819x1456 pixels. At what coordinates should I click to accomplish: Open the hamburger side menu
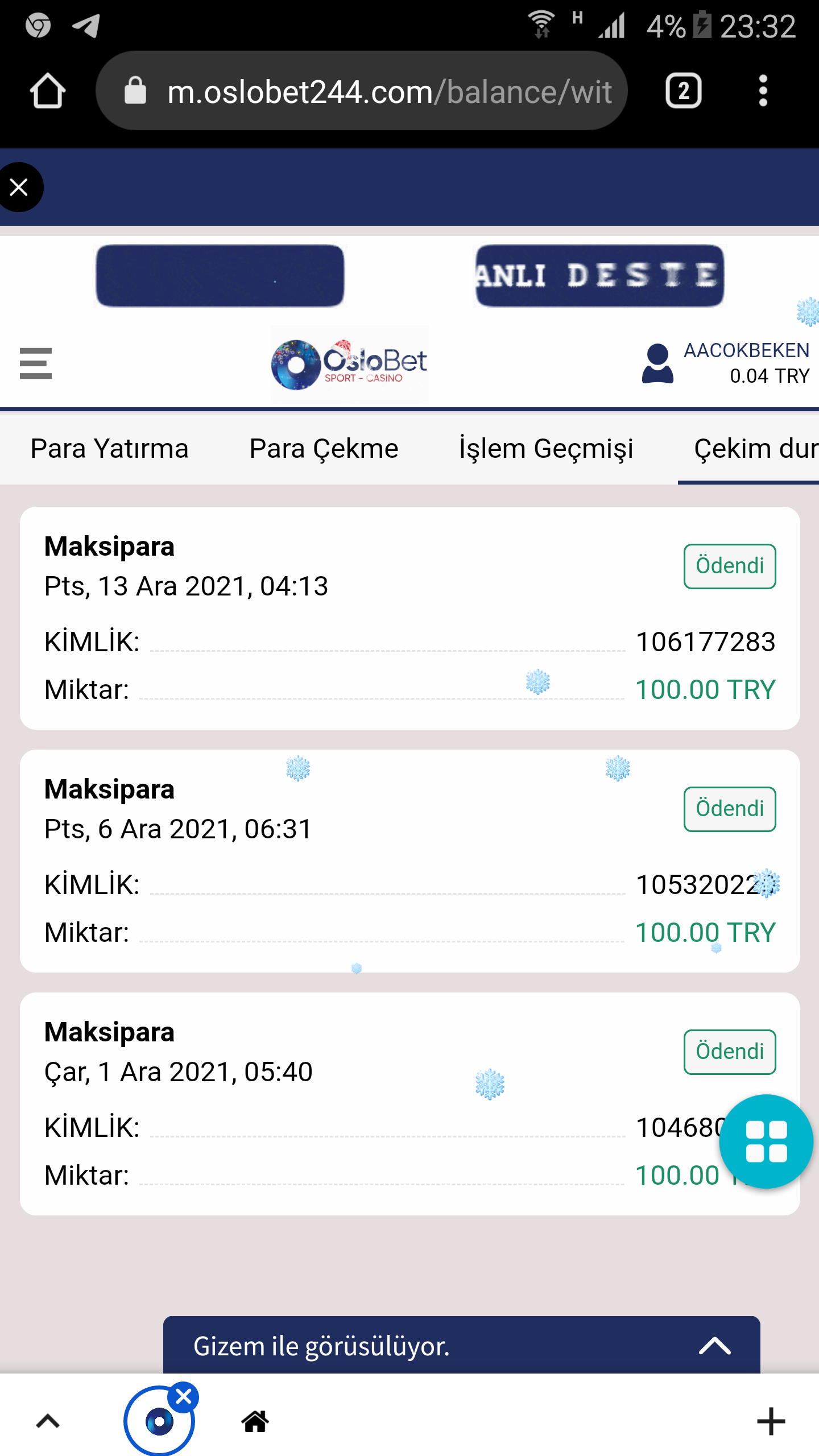click(36, 363)
